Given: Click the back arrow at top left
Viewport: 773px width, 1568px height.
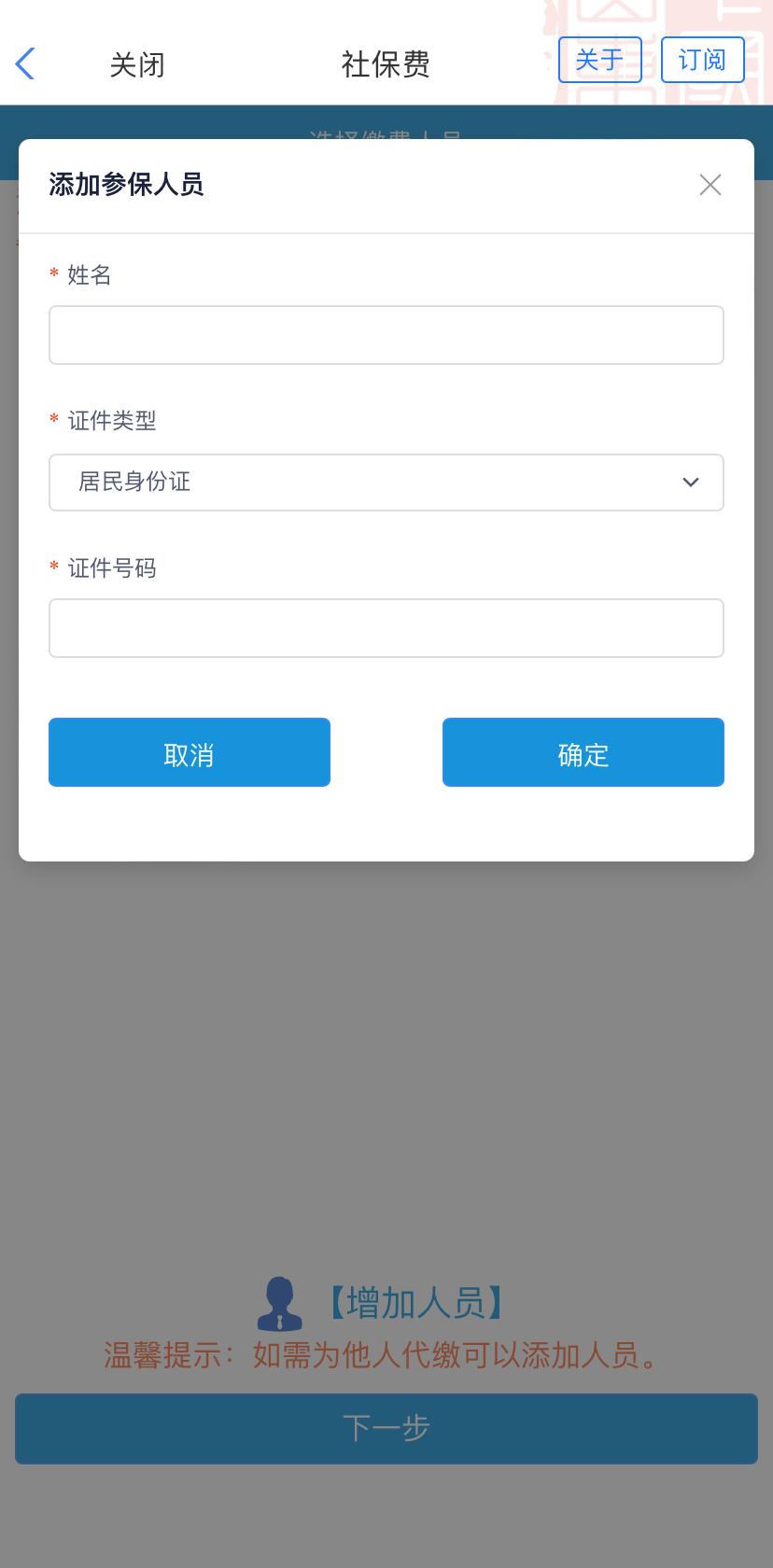Looking at the screenshot, I should click(24, 63).
